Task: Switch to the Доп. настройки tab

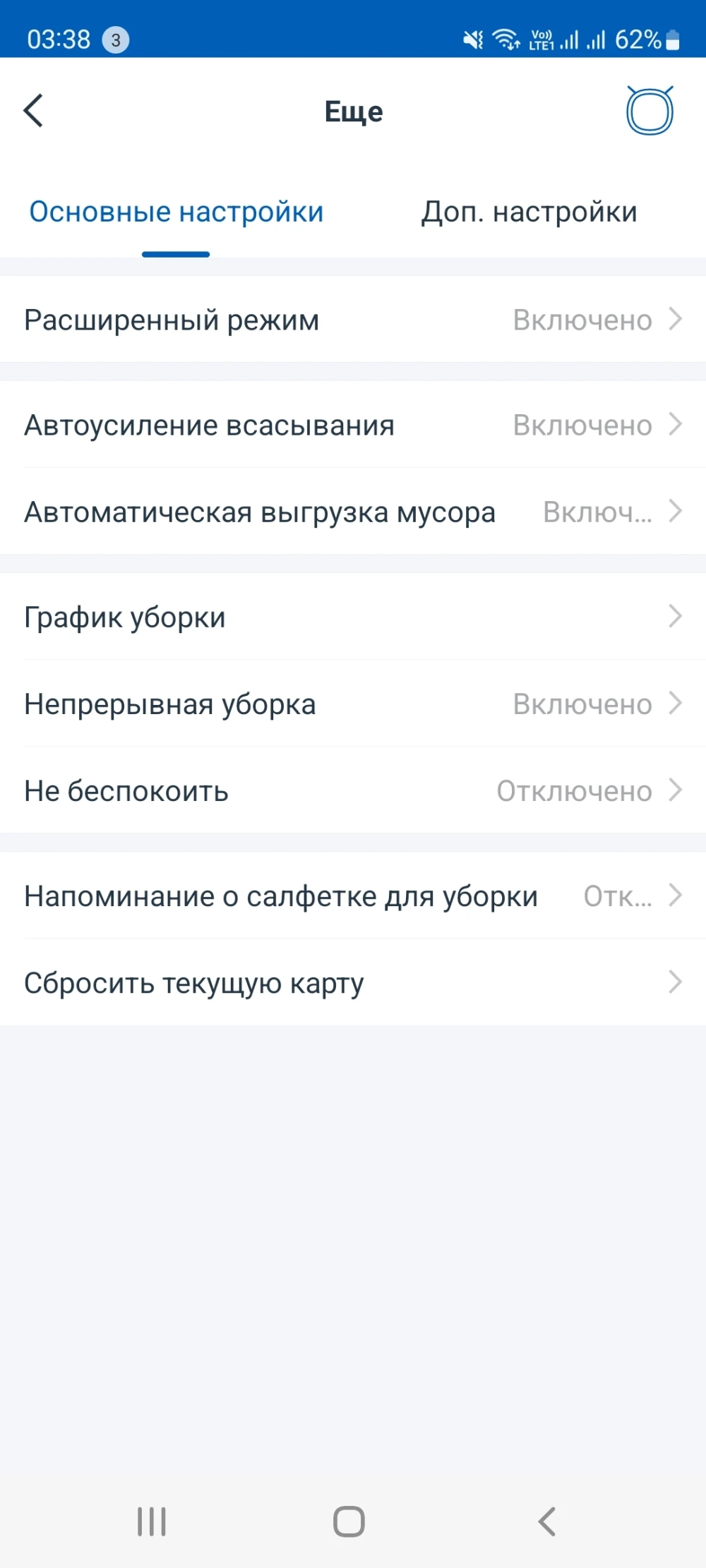Action: click(529, 212)
